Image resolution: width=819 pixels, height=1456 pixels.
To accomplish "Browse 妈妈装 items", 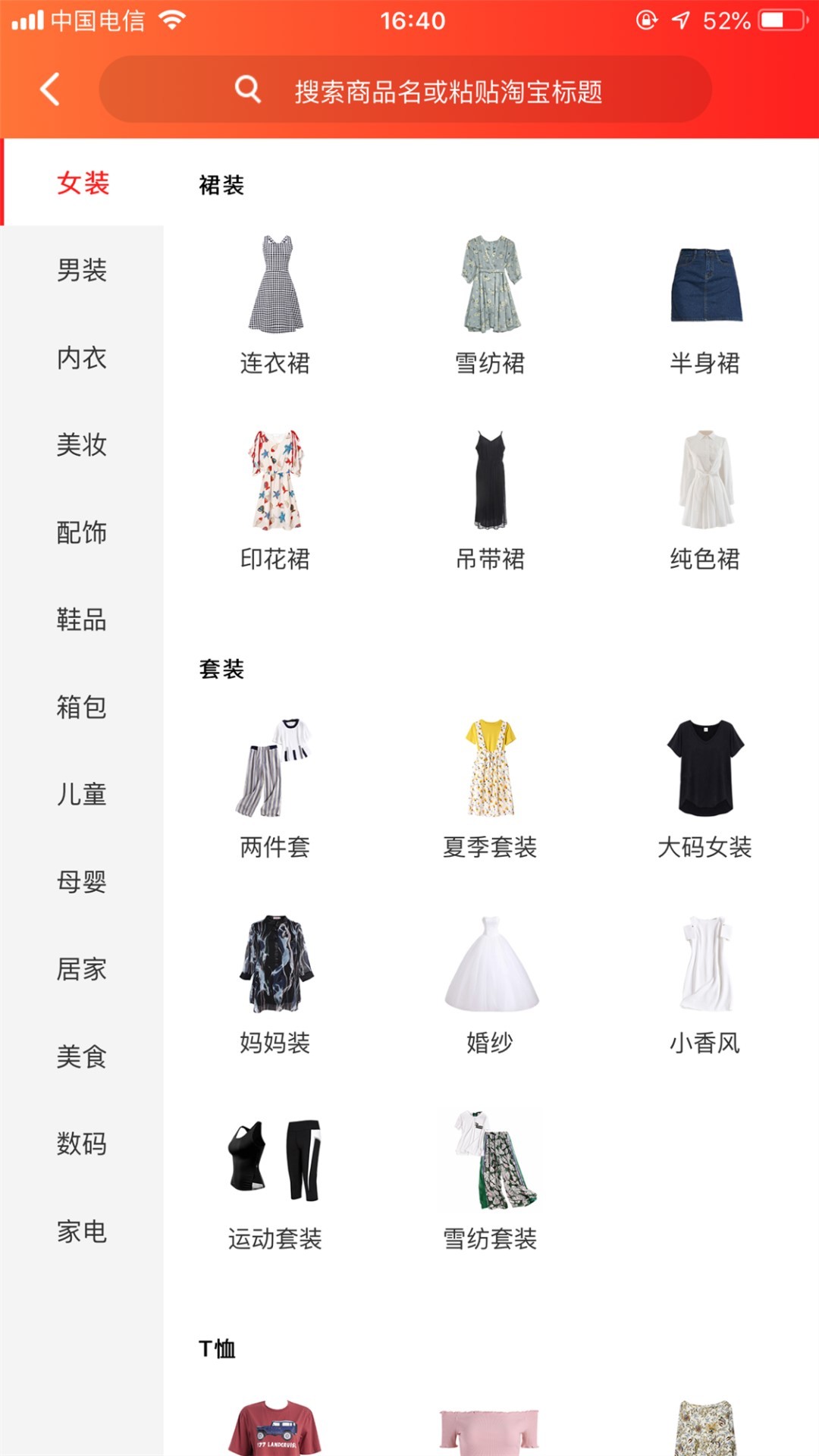I will point(275,983).
